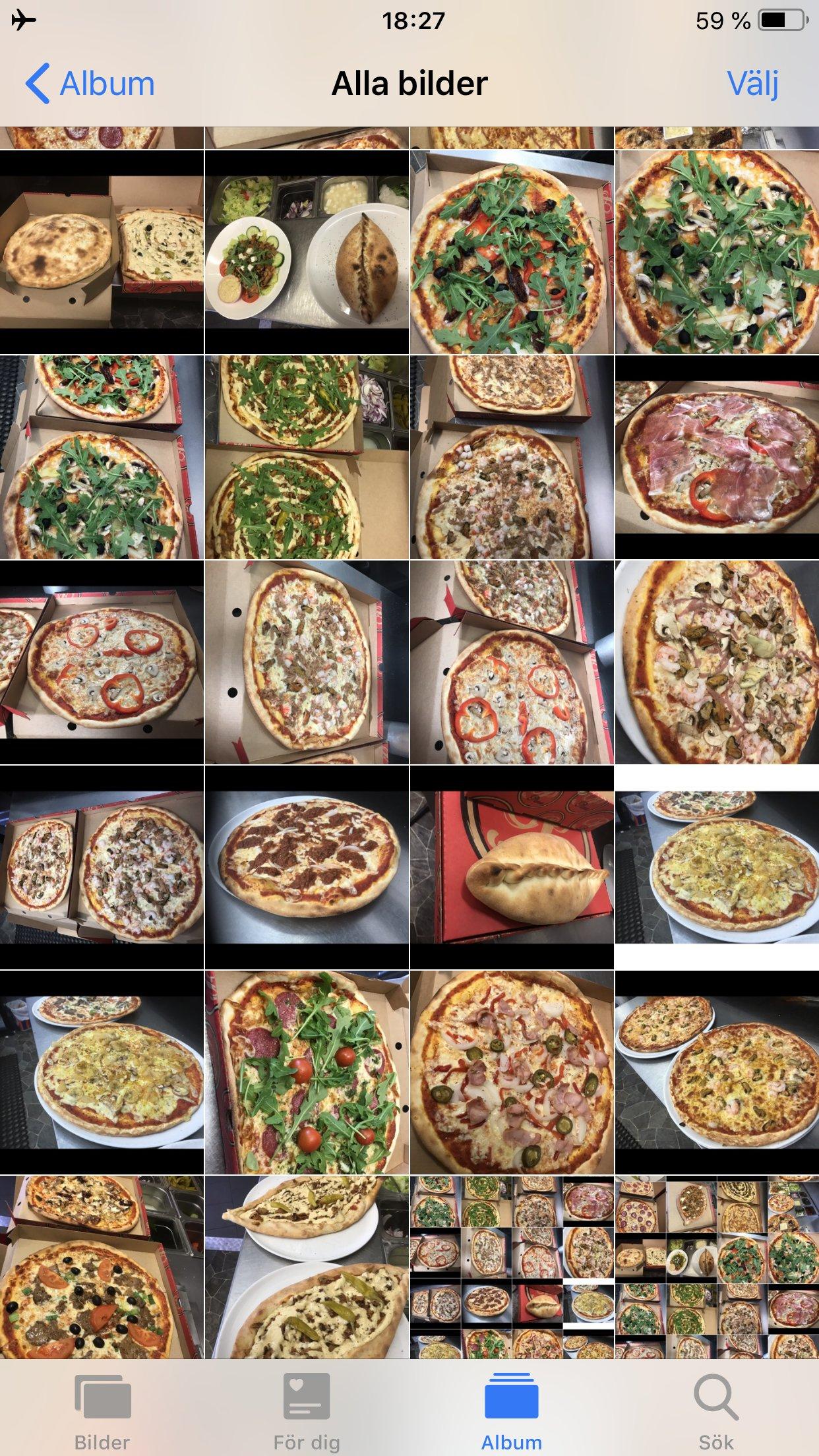Screen dimensions: 819x1456
Task: Go back to the Album list
Action: (x=90, y=84)
